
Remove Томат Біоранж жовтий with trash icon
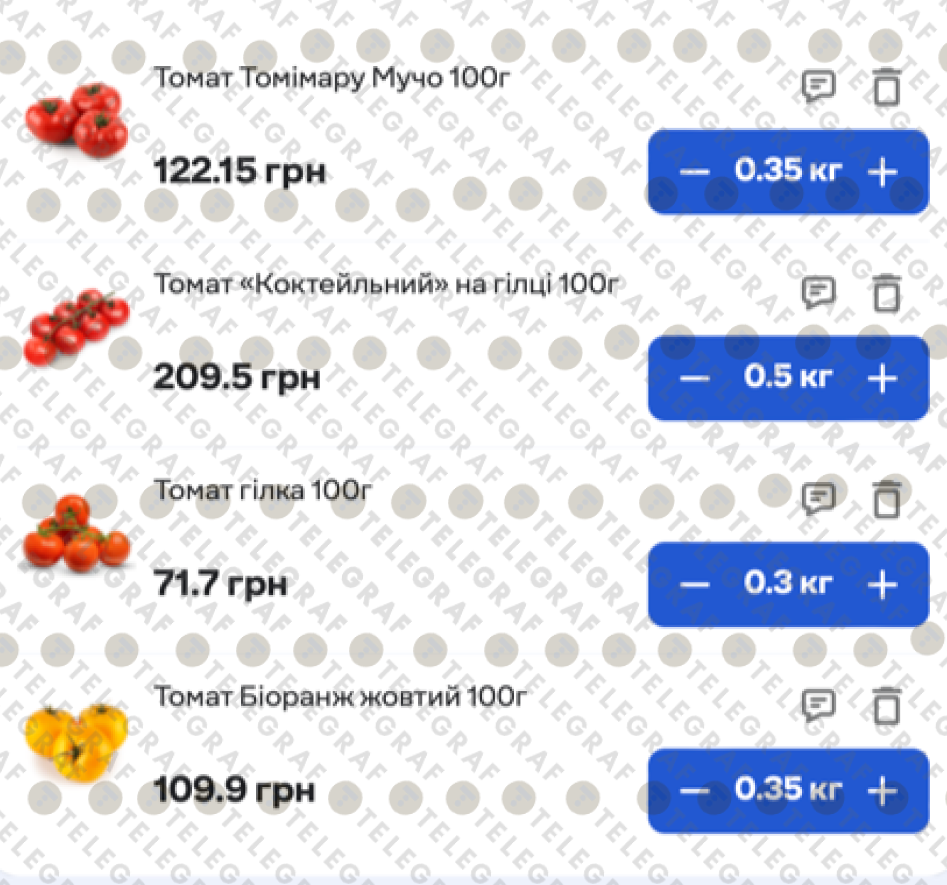(x=886, y=705)
